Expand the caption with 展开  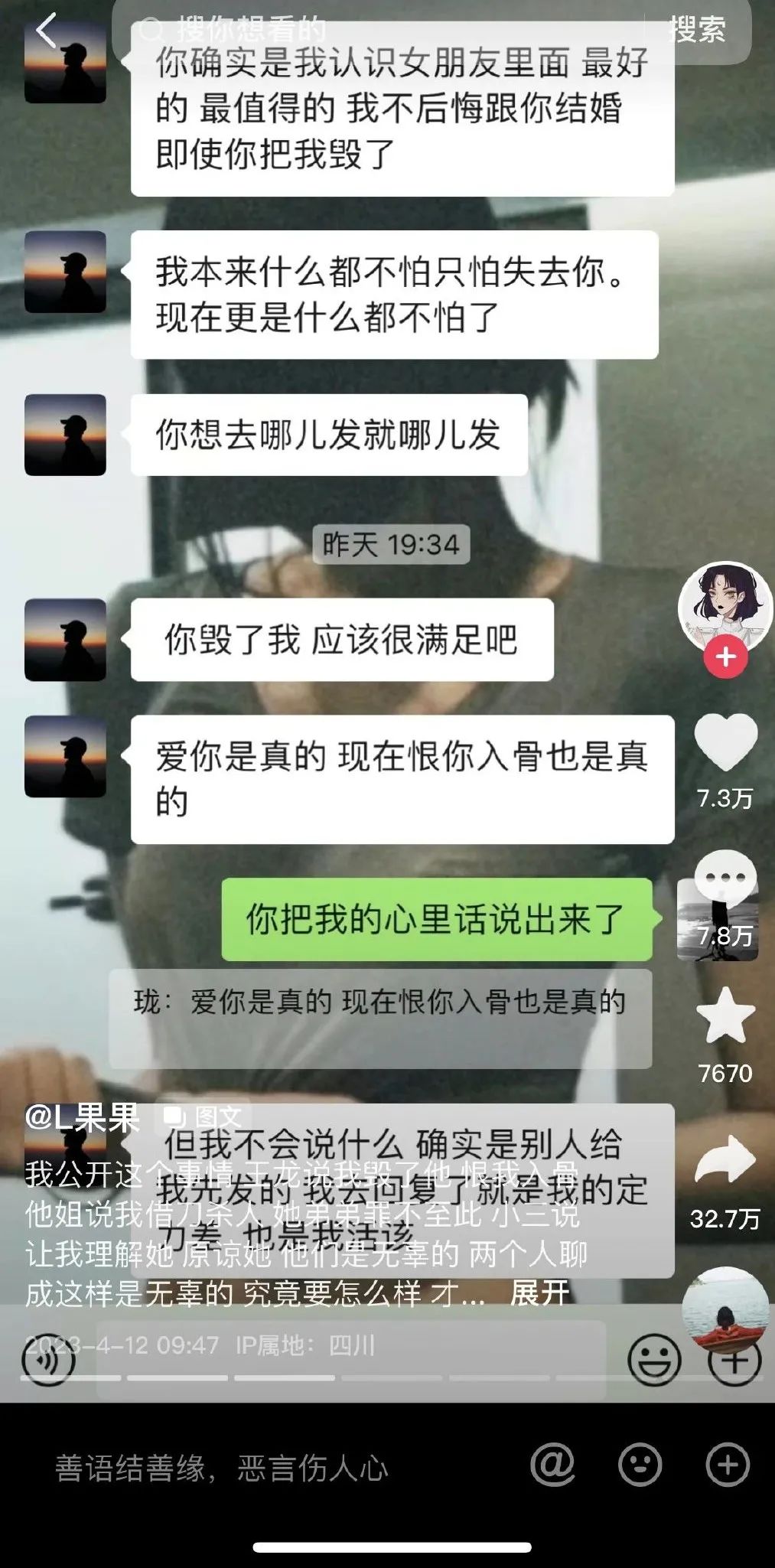[x=539, y=1293]
